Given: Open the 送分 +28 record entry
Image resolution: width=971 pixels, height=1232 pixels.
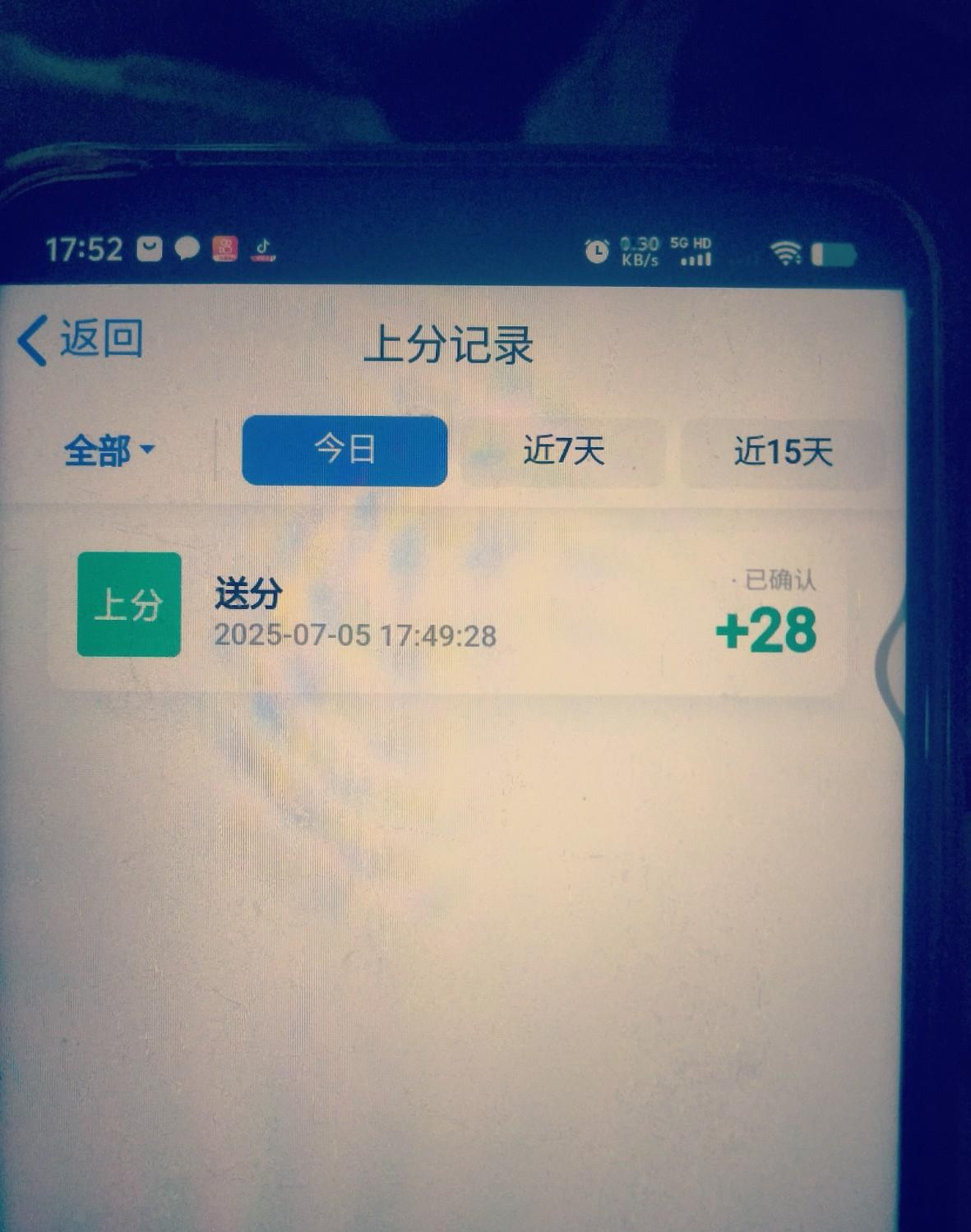Looking at the screenshot, I should pyautogui.click(x=448, y=610).
